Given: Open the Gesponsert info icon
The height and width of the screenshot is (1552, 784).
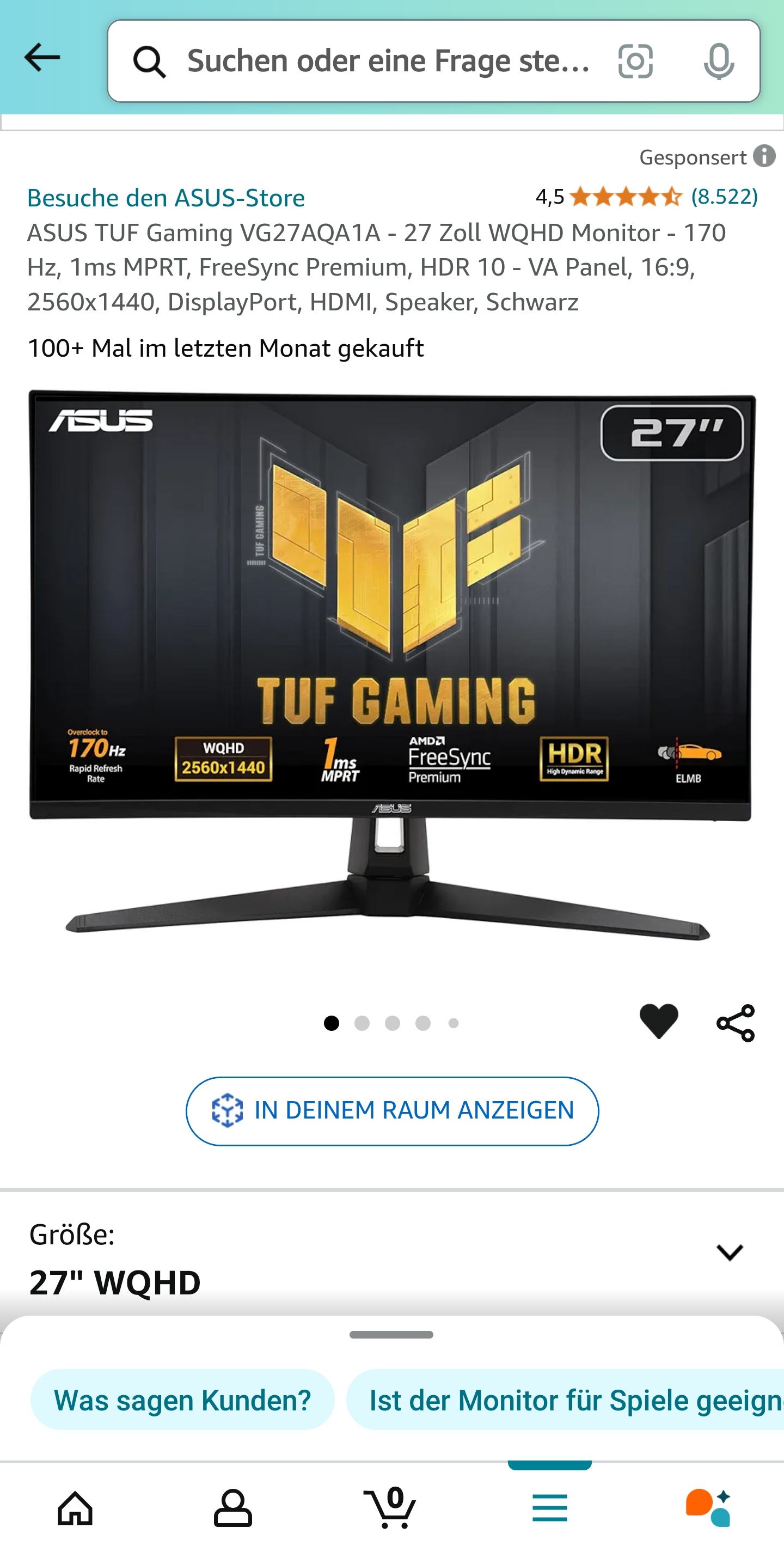Looking at the screenshot, I should pos(764,156).
